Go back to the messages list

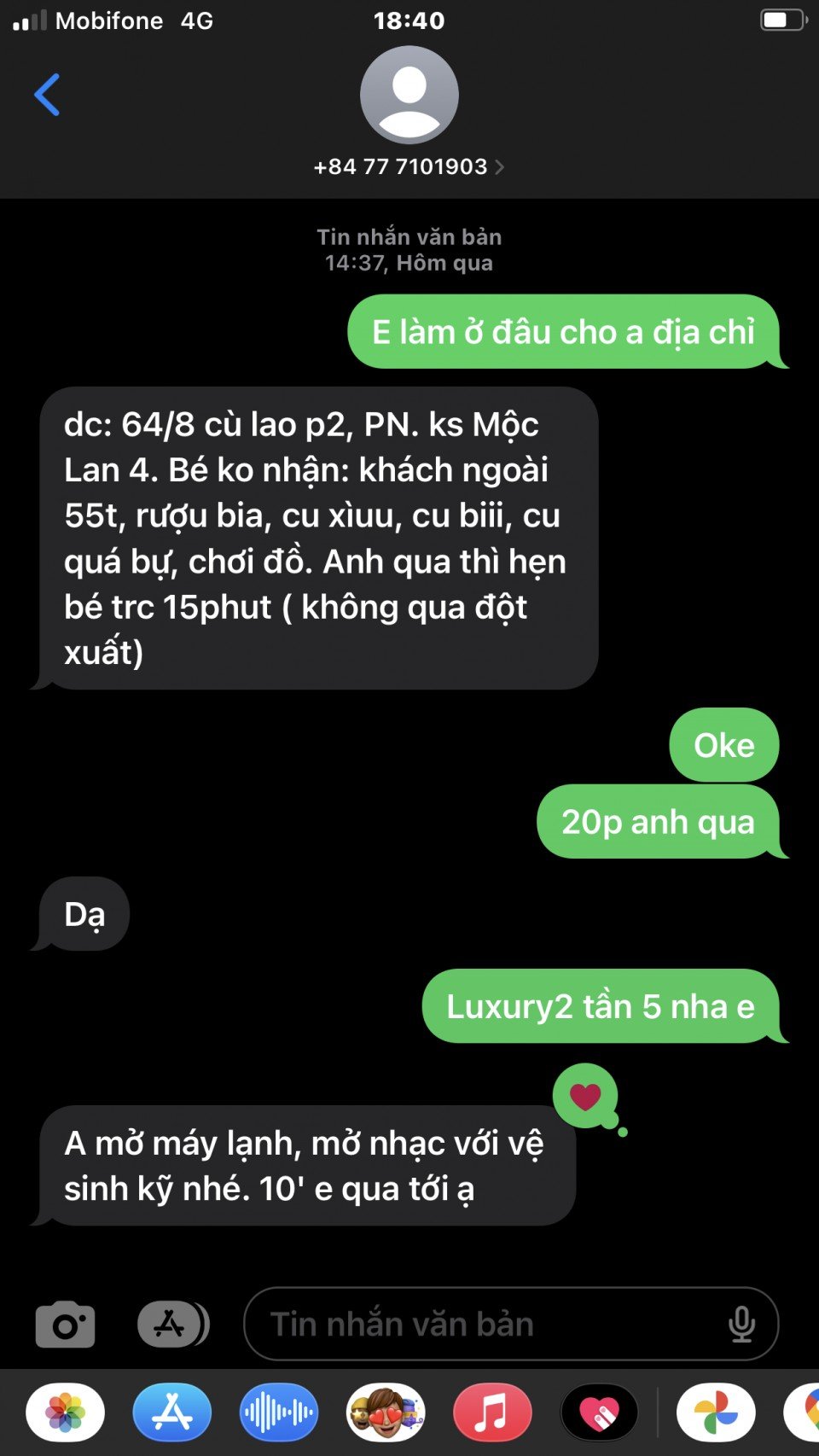[x=47, y=94]
